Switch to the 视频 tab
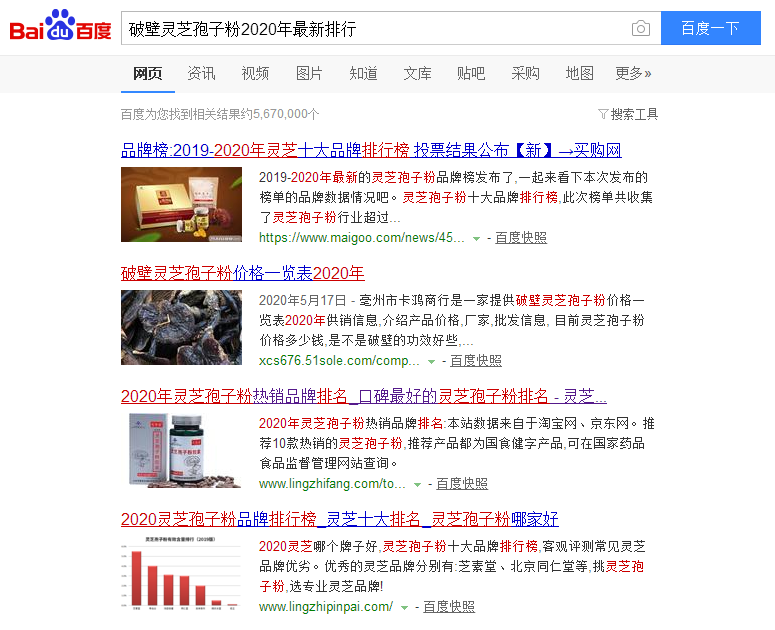 pos(255,73)
